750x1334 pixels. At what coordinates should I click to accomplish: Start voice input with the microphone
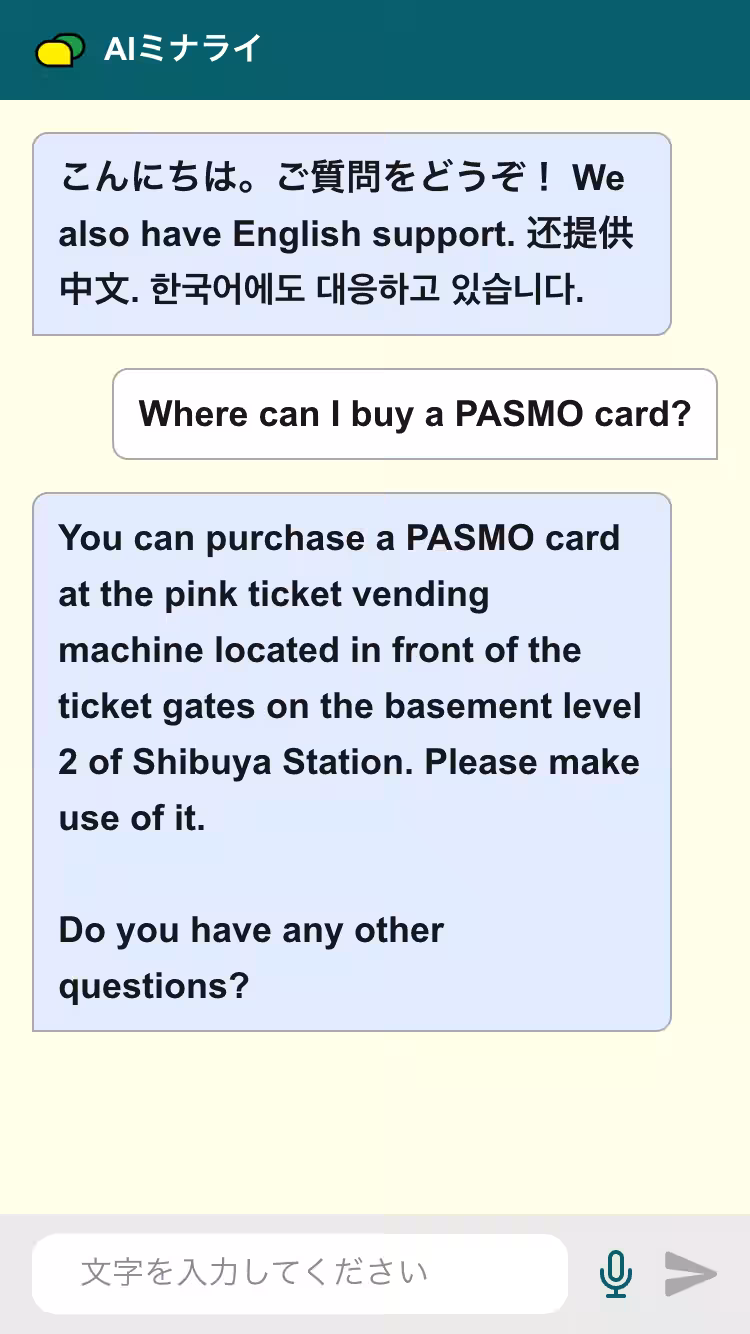coord(616,1274)
